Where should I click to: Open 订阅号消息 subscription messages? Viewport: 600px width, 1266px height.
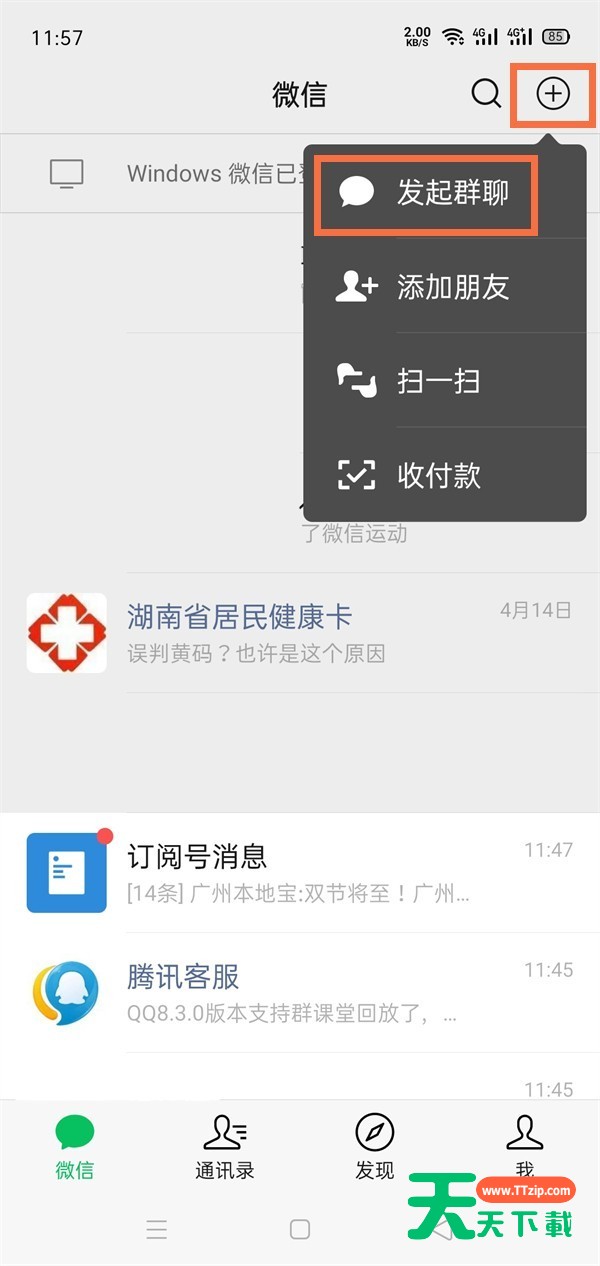click(300, 872)
